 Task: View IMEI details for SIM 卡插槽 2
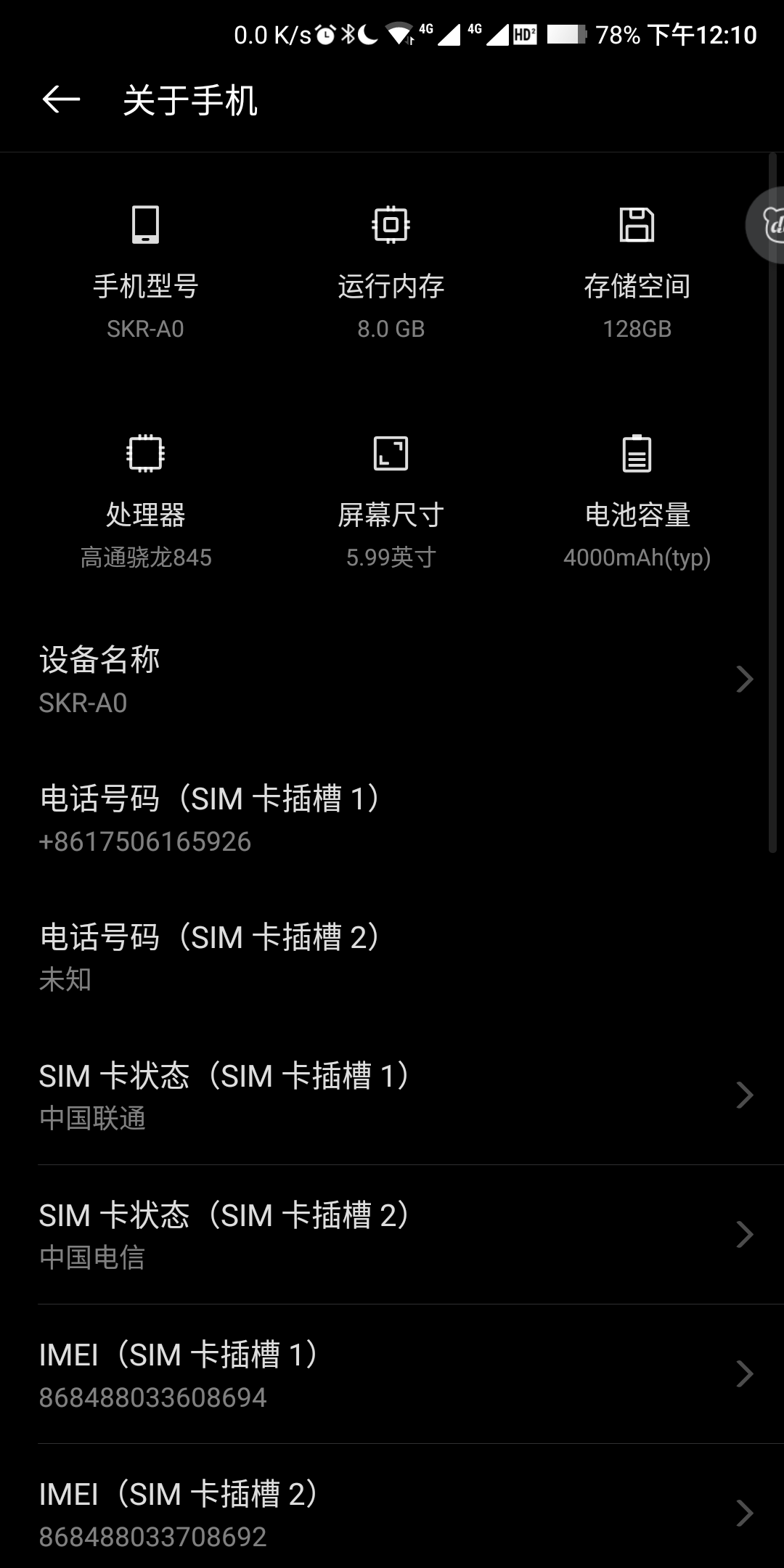pos(392,1510)
